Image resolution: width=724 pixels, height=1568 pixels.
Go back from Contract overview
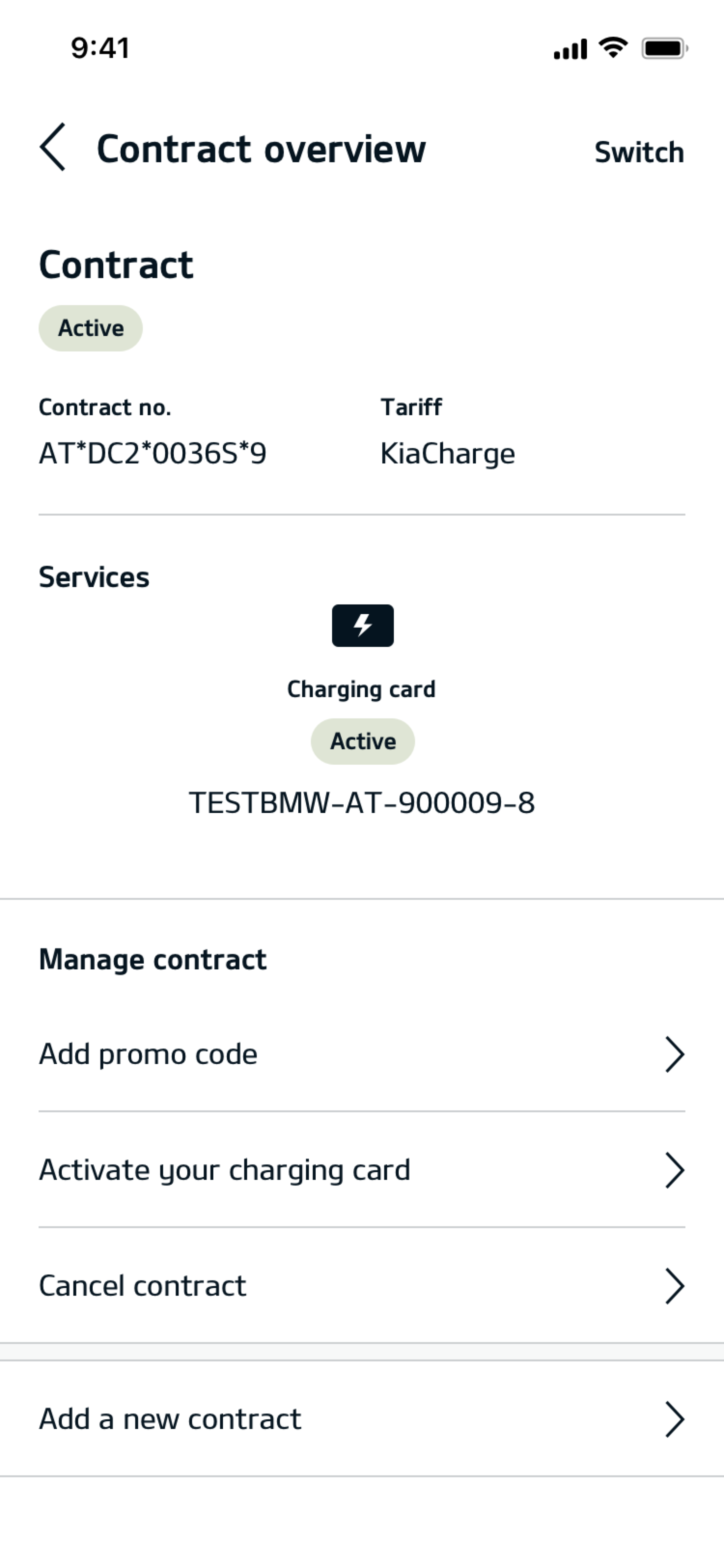click(x=53, y=147)
